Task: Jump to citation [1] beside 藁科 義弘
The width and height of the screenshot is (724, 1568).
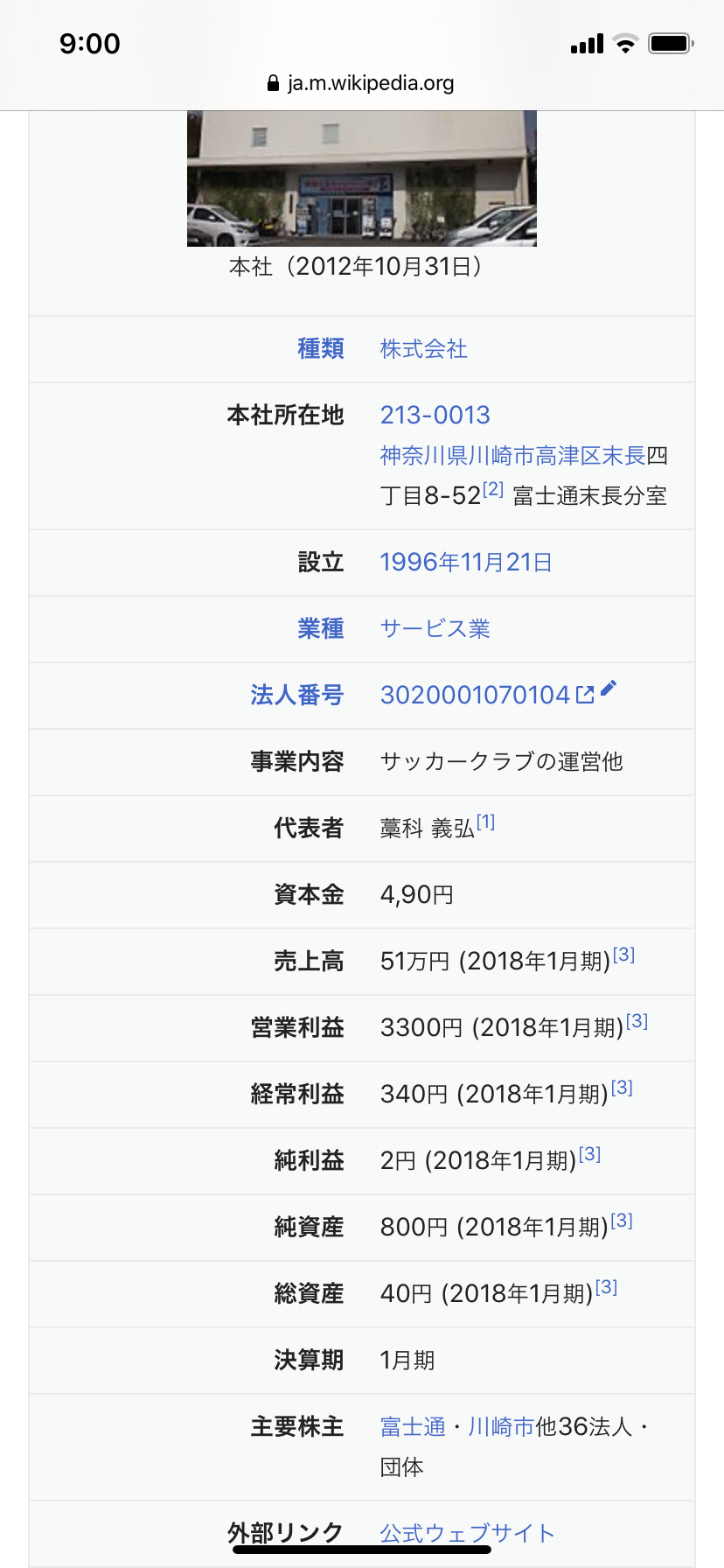Action: [485, 822]
